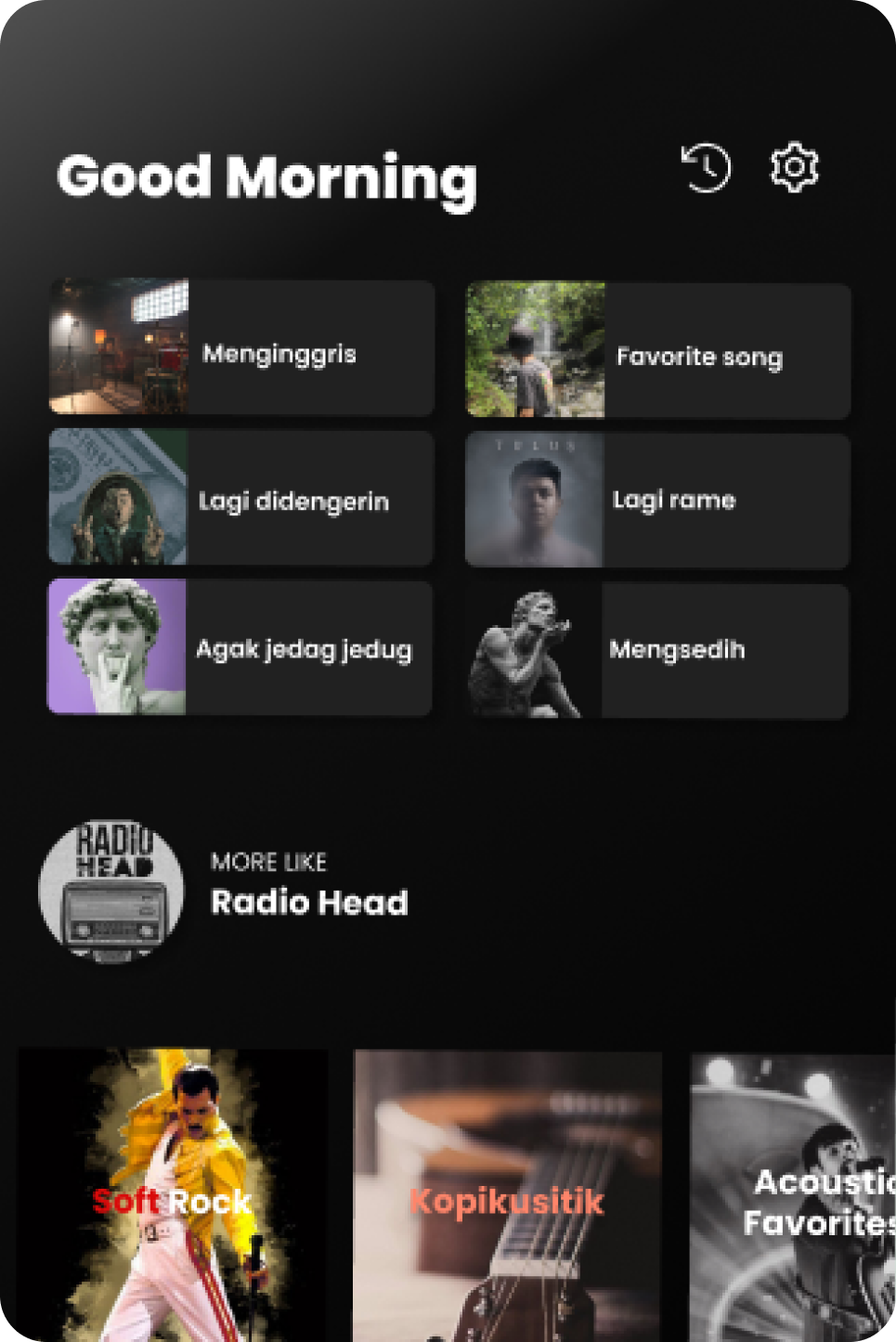View more like Radio Head

(x=223, y=889)
